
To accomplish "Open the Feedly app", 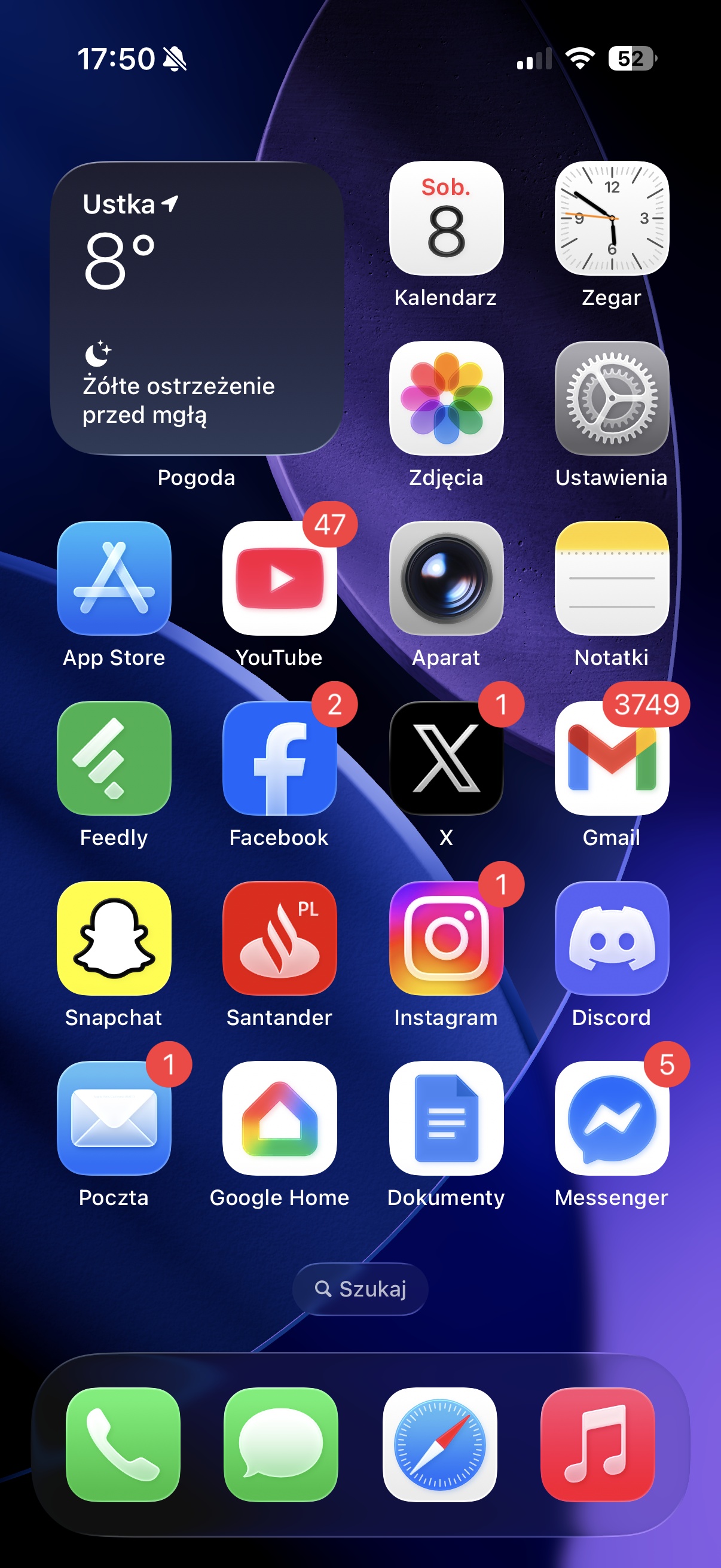I will 114,758.
